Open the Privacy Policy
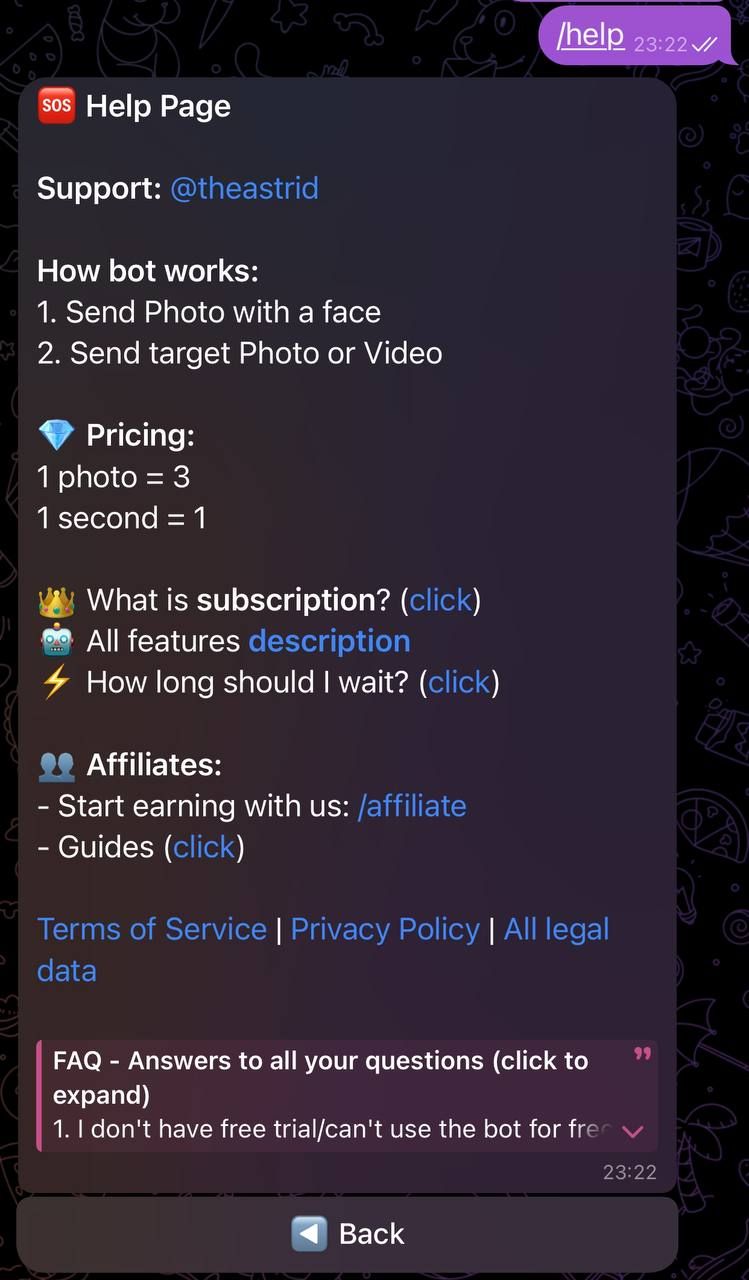The height and width of the screenshot is (1280, 749). pyautogui.click(x=385, y=928)
